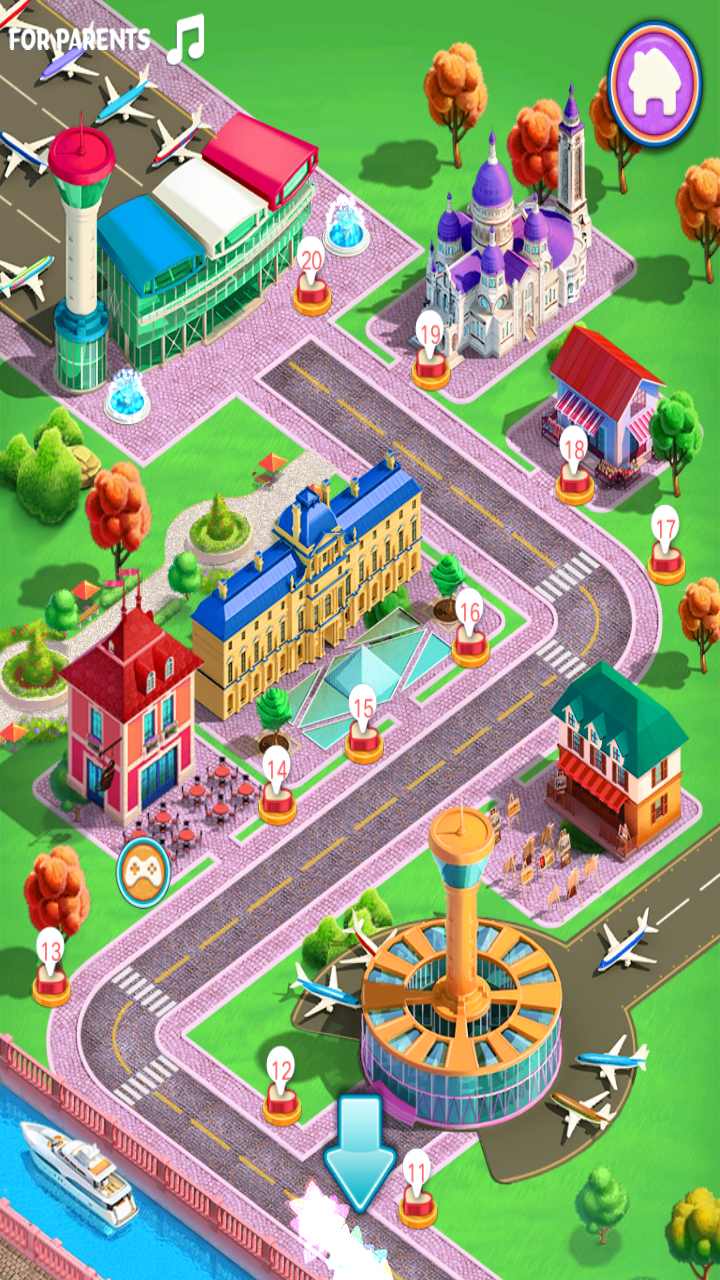
Task: Select level 16 marker
Action: 470,629
